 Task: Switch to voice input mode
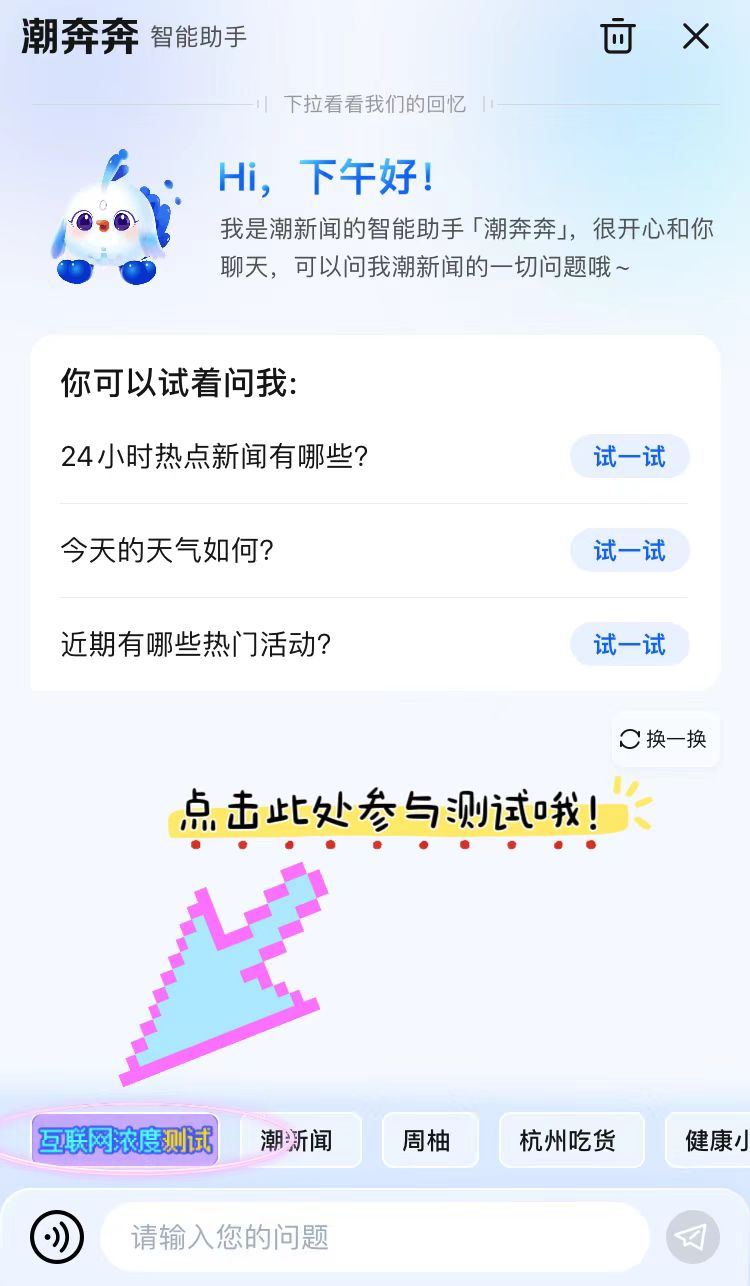pos(57,1237)
